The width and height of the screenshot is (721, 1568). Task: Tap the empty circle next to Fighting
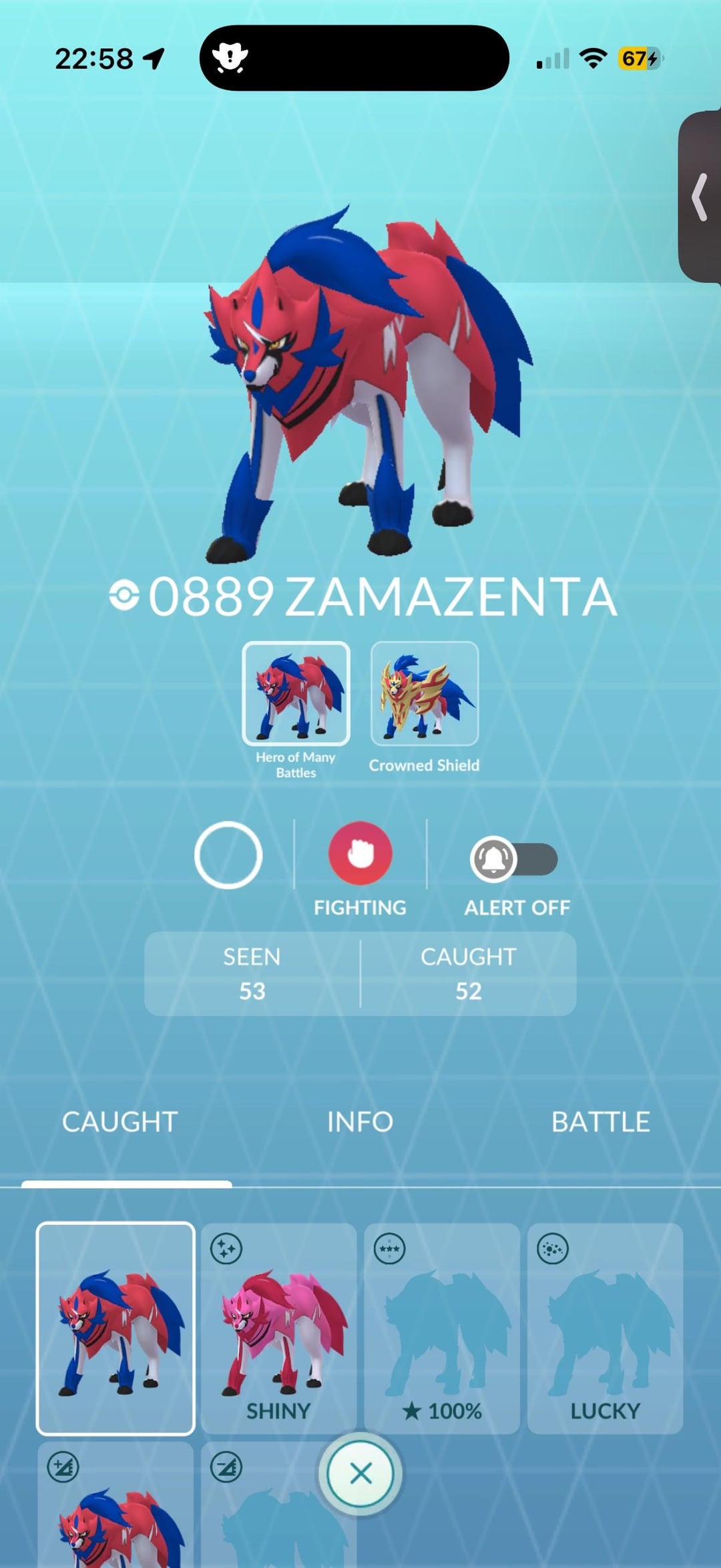click(228, 855)
